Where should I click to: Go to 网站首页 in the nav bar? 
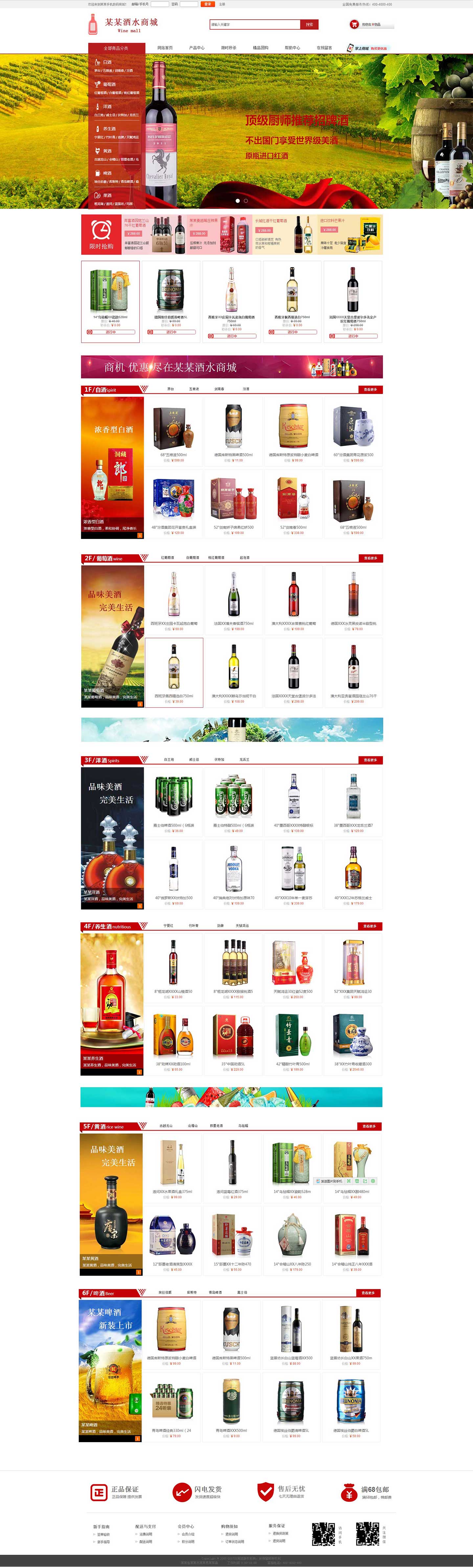165,47
